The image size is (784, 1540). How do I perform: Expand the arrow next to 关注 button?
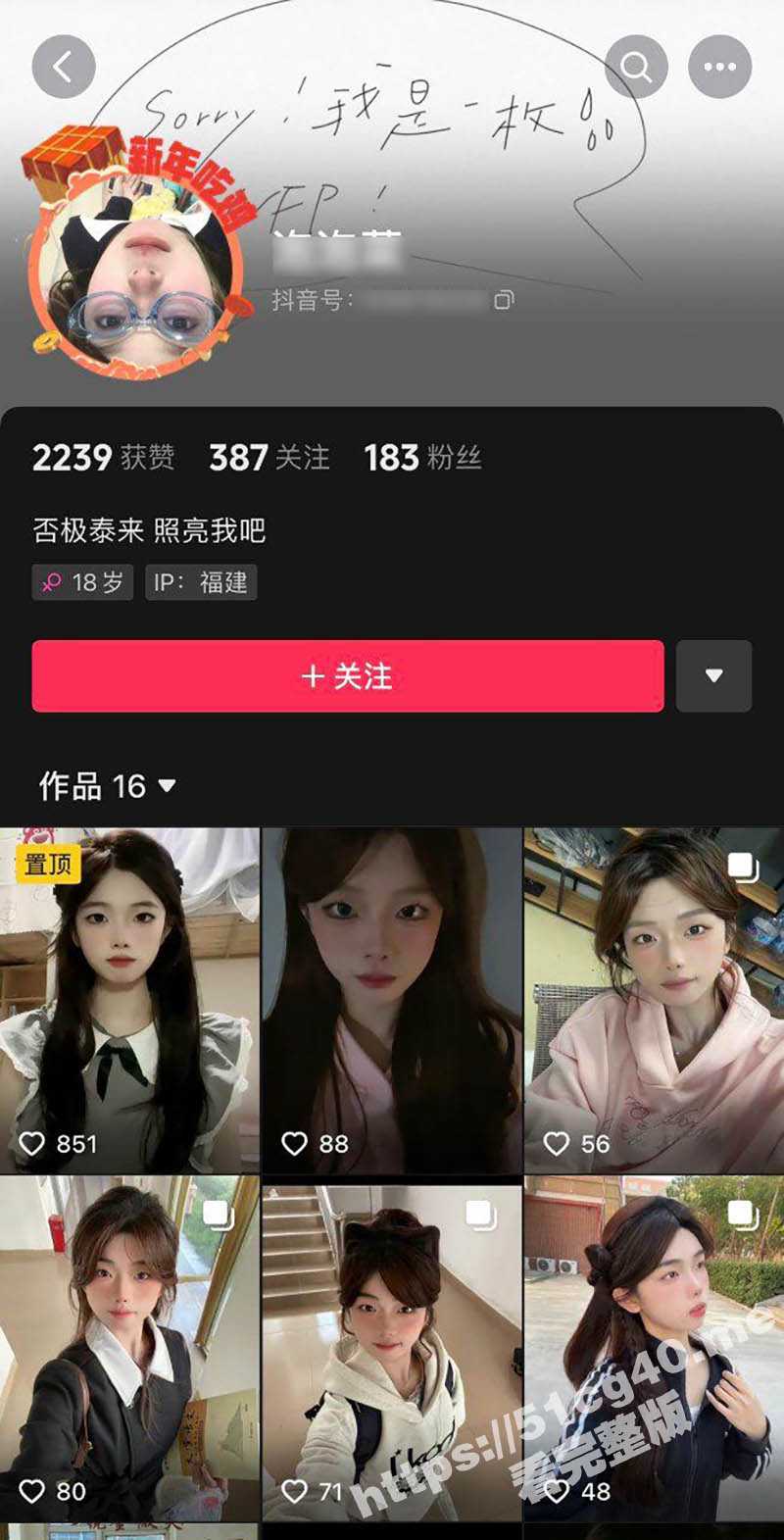point(713,676)
